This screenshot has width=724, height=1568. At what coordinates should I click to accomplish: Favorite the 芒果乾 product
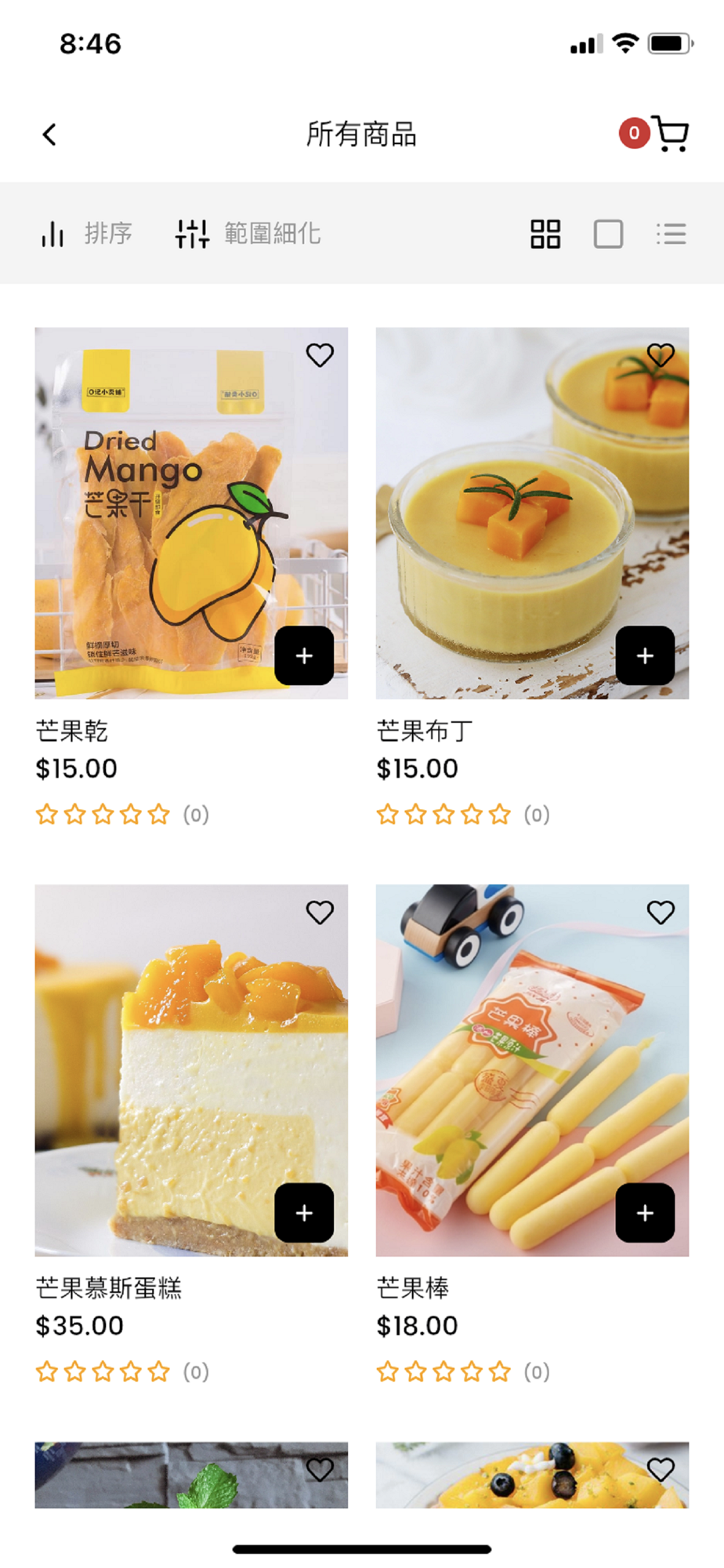[320, 355]
